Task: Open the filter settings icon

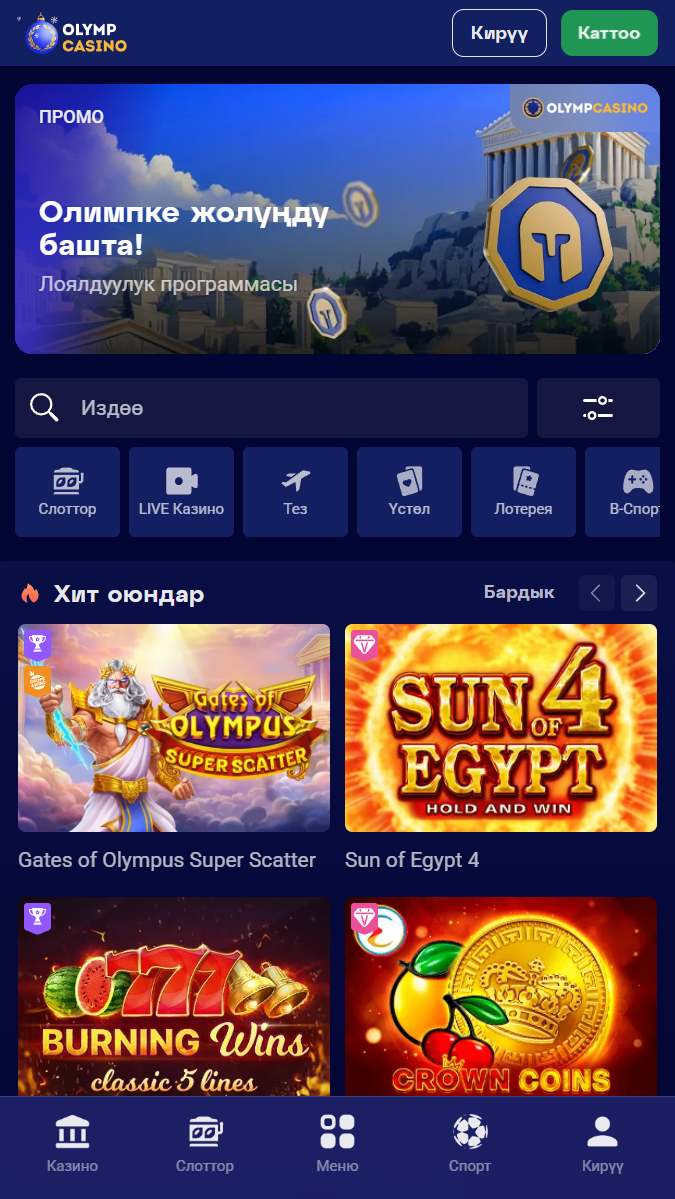Action: click(598, 408)
